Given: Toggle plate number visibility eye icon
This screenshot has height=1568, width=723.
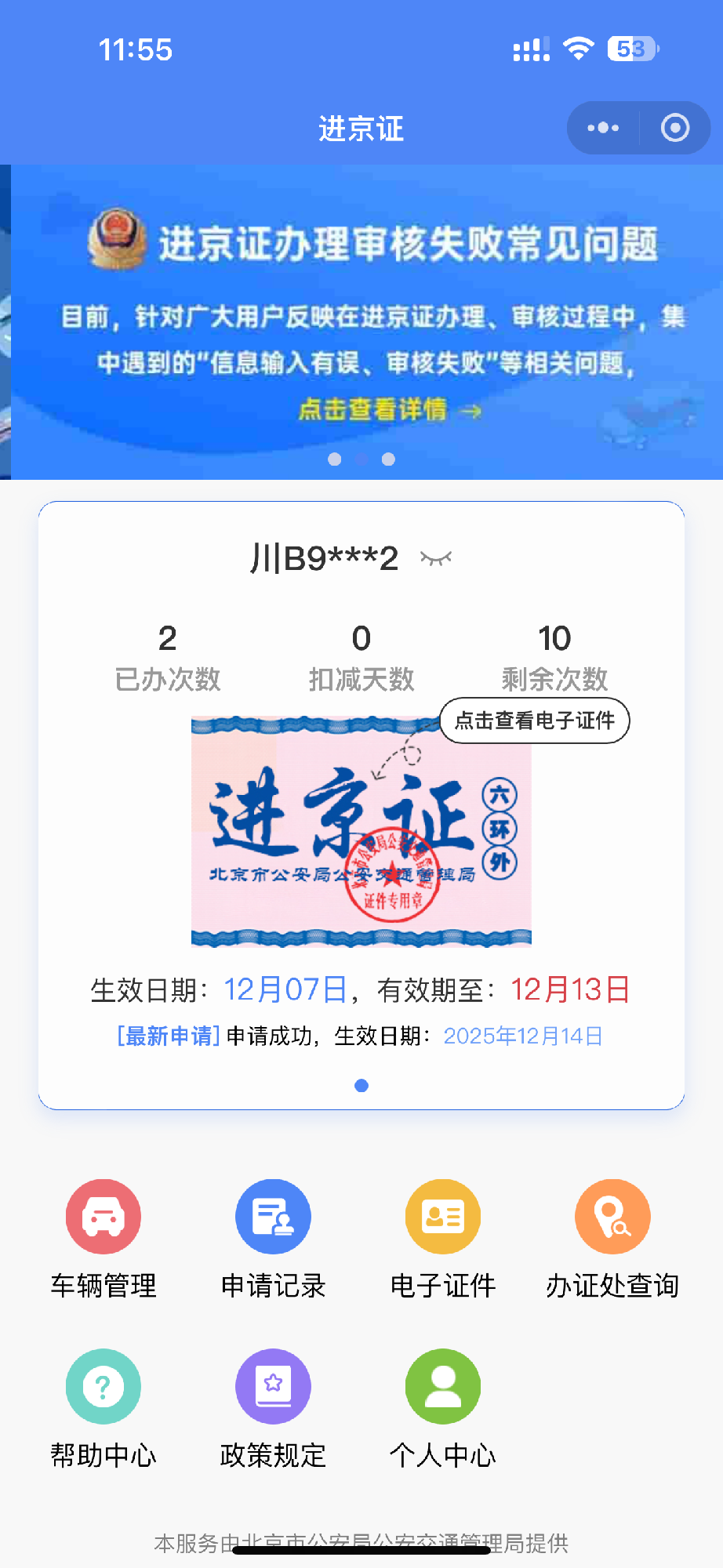Looking at the screenshot, I should point(436,558).
